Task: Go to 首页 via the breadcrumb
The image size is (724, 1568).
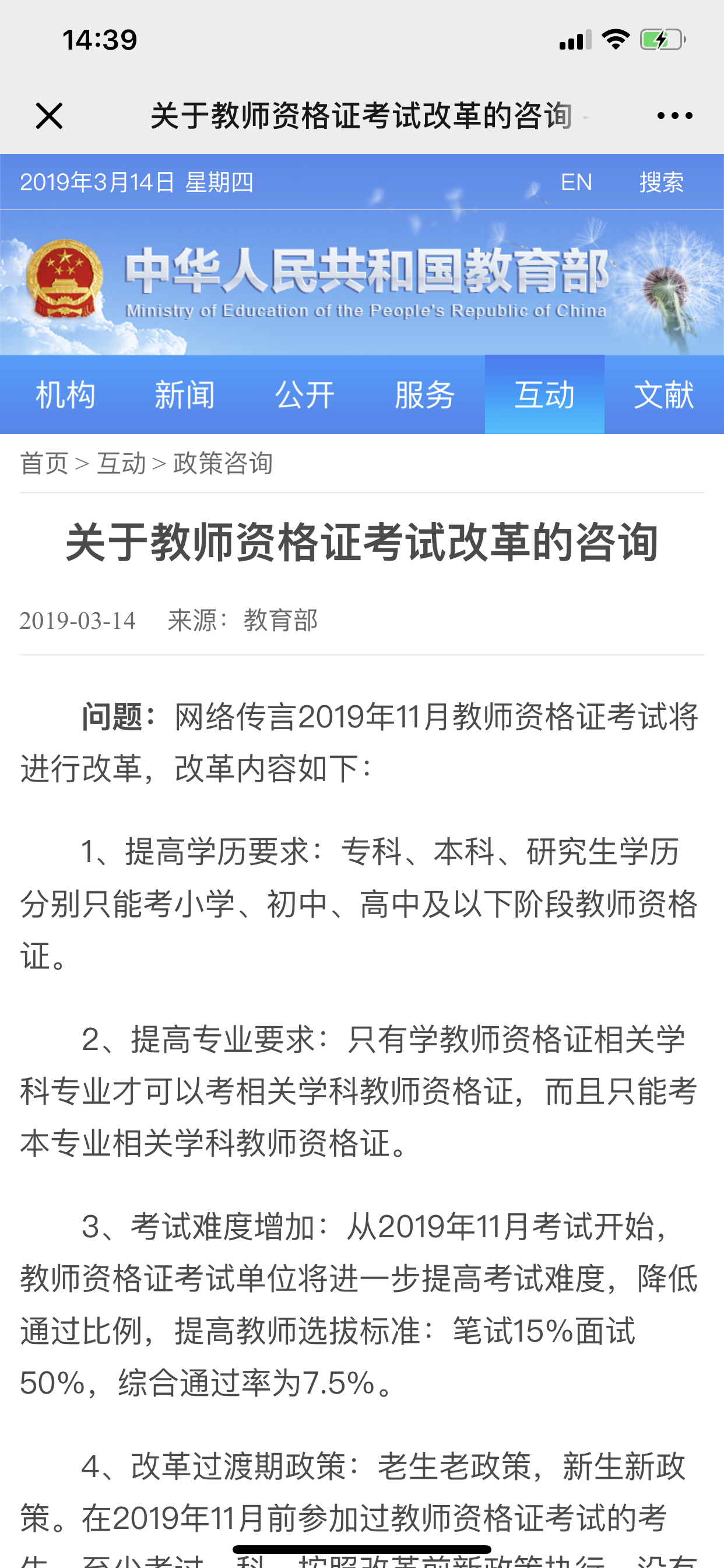Action: (x=44, y=463)
